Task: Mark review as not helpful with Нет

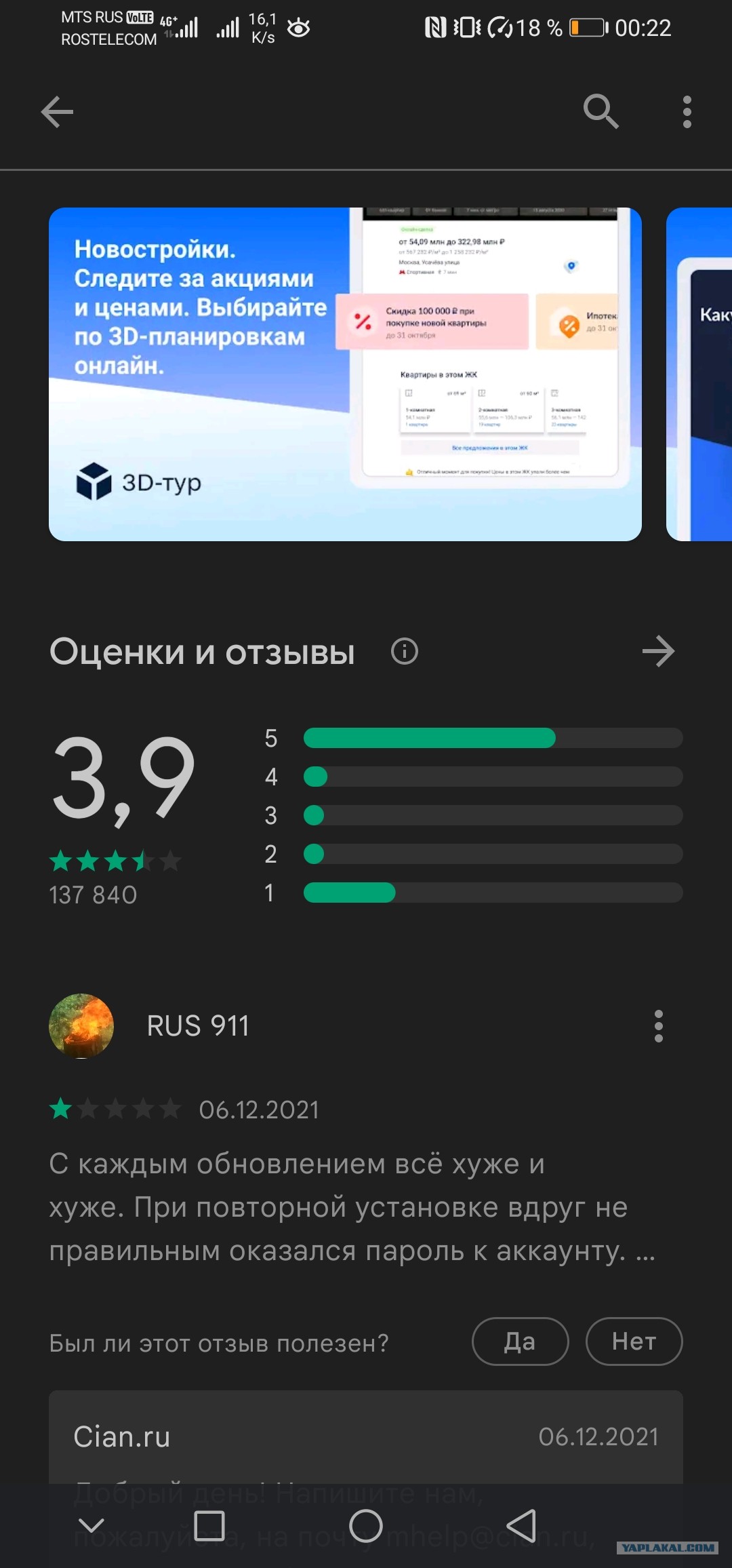Action: 634,1341
